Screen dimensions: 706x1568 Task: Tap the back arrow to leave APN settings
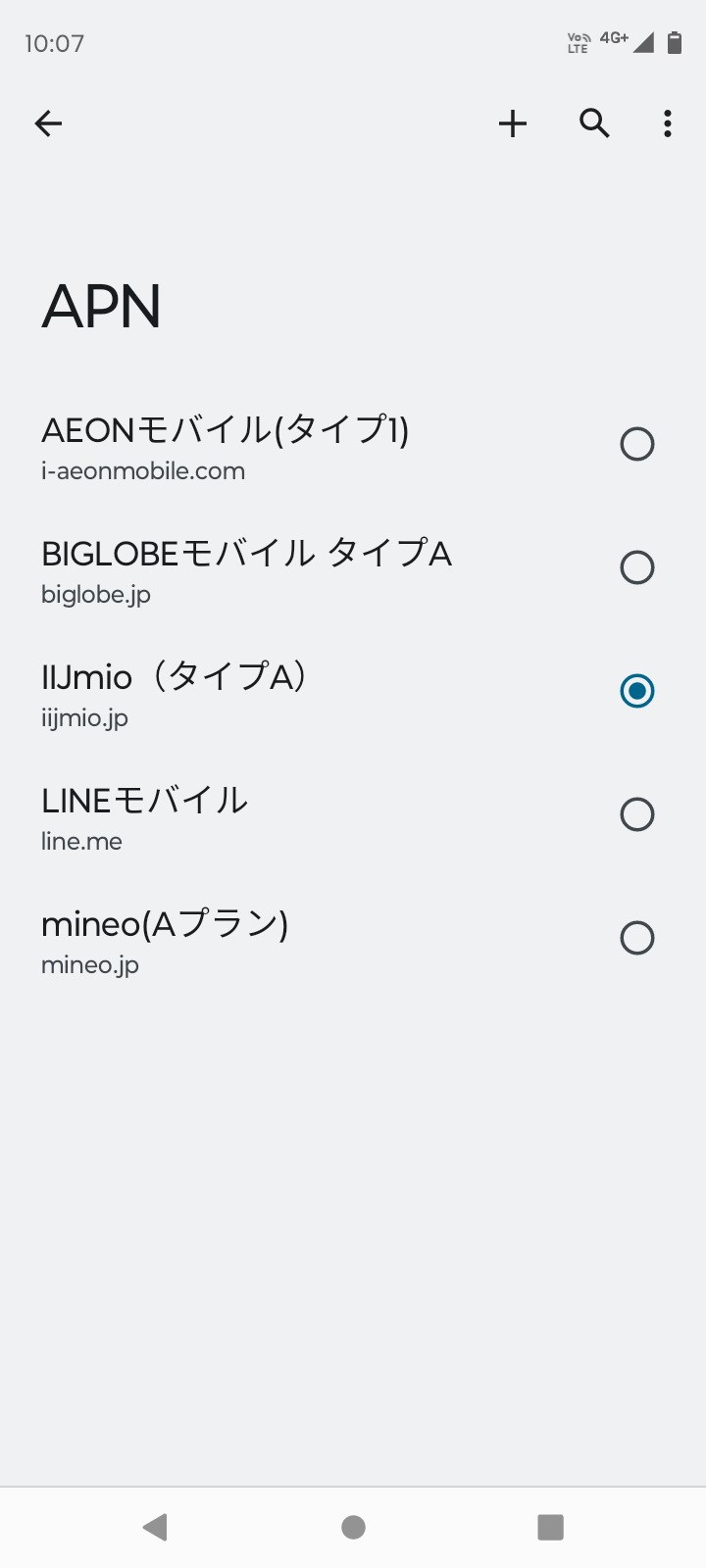coord(48,123)
